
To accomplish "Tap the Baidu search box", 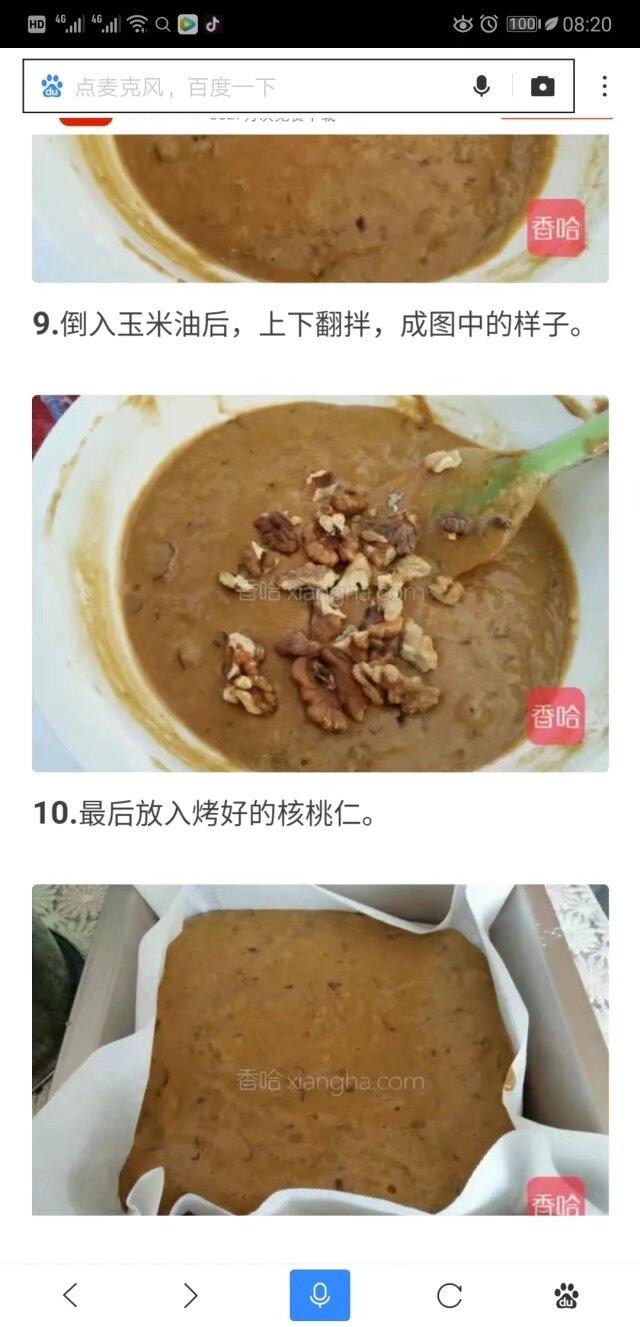I will click(x=260, y=86).
